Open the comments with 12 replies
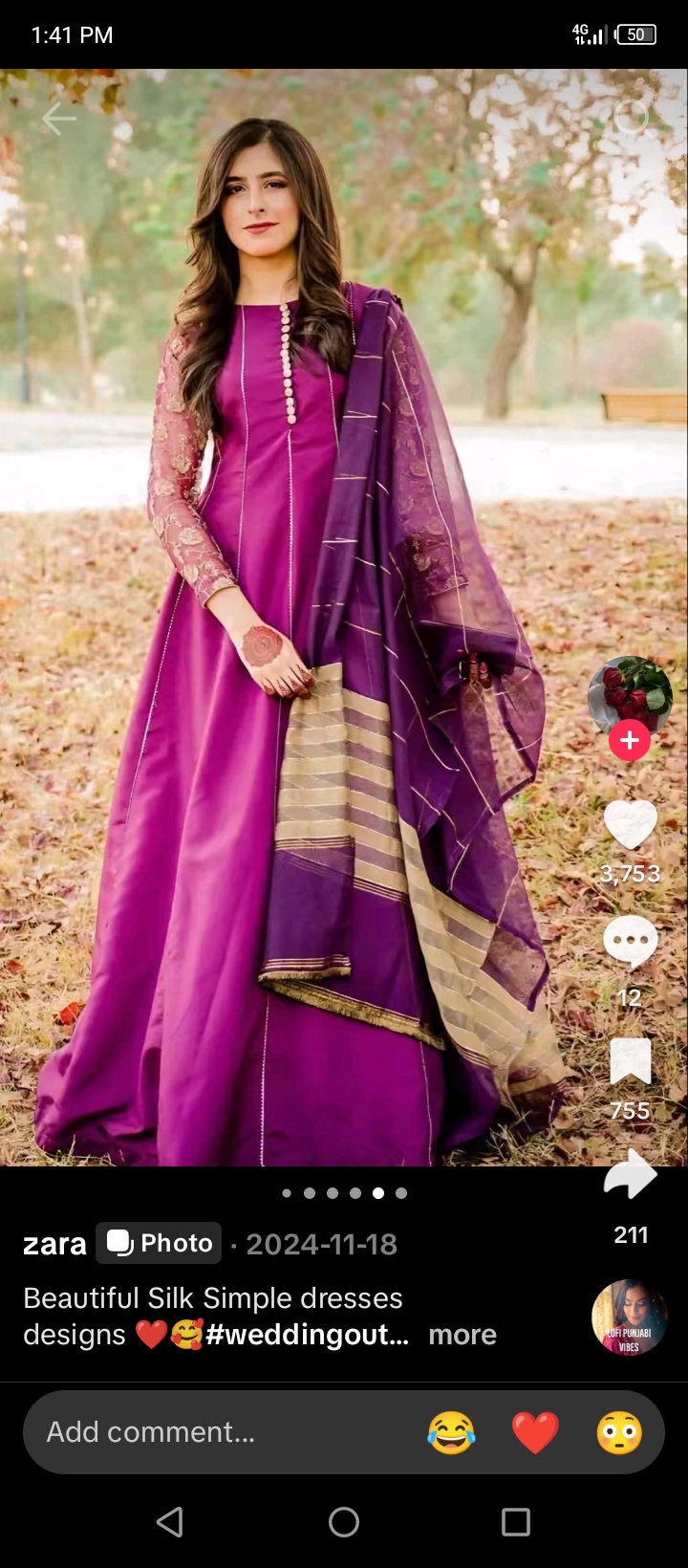Screen dimensions: 688x1568 631,943
